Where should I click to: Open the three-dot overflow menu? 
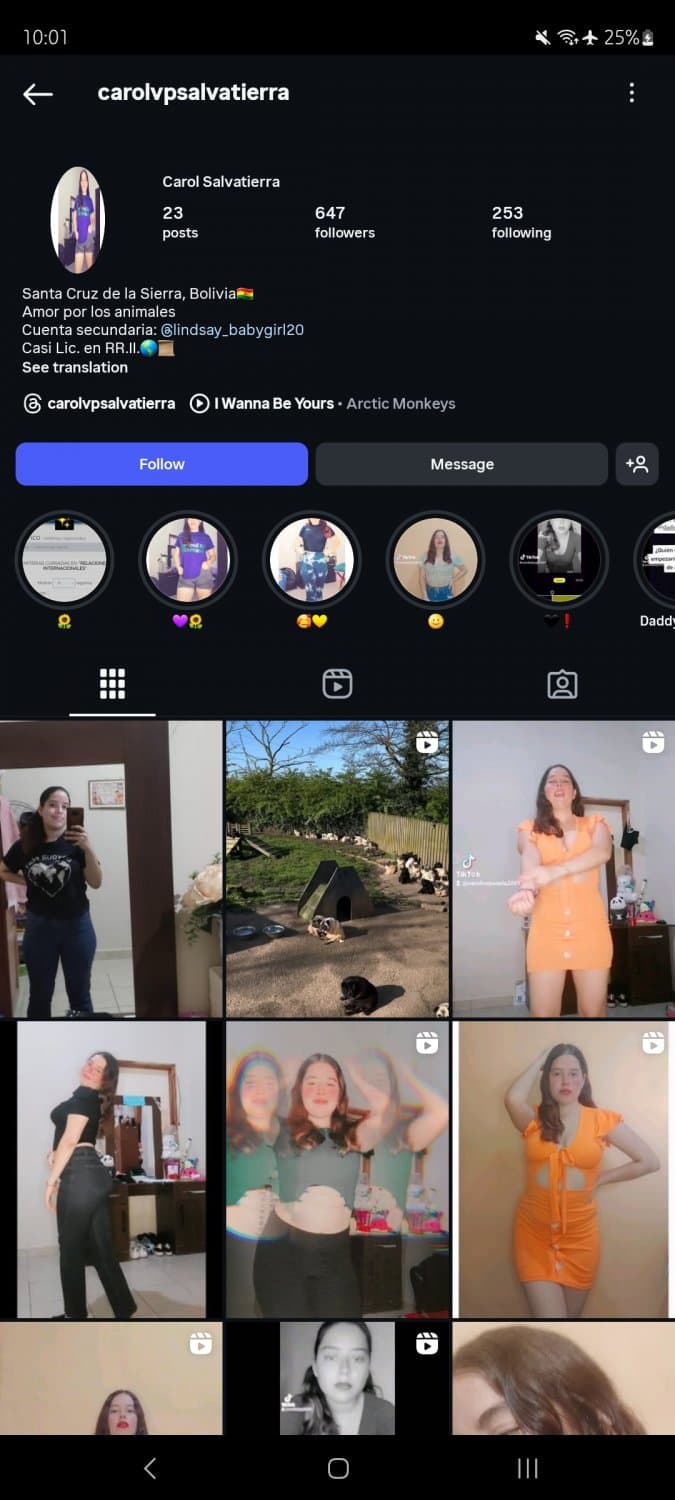click(x=631, y=93)
